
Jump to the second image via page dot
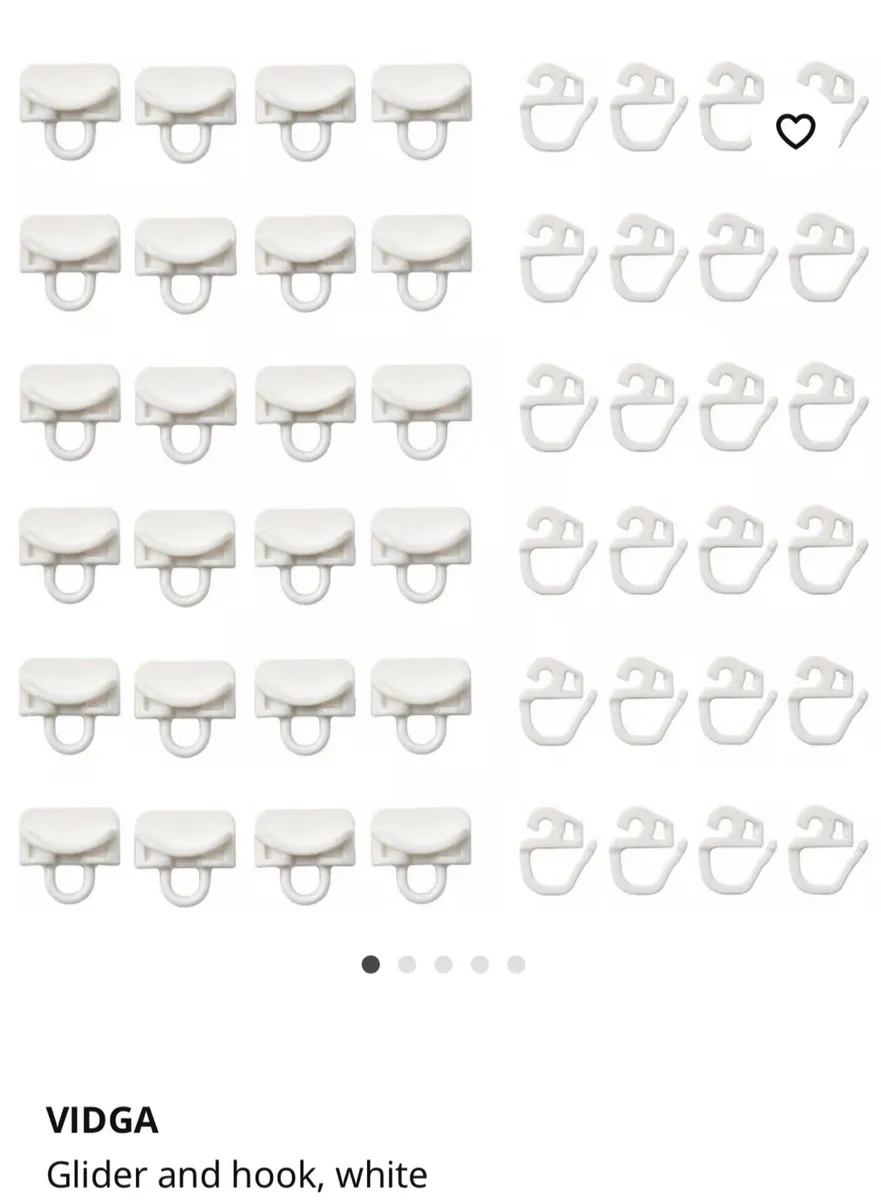pyautogui.click(x=407, y=964)
